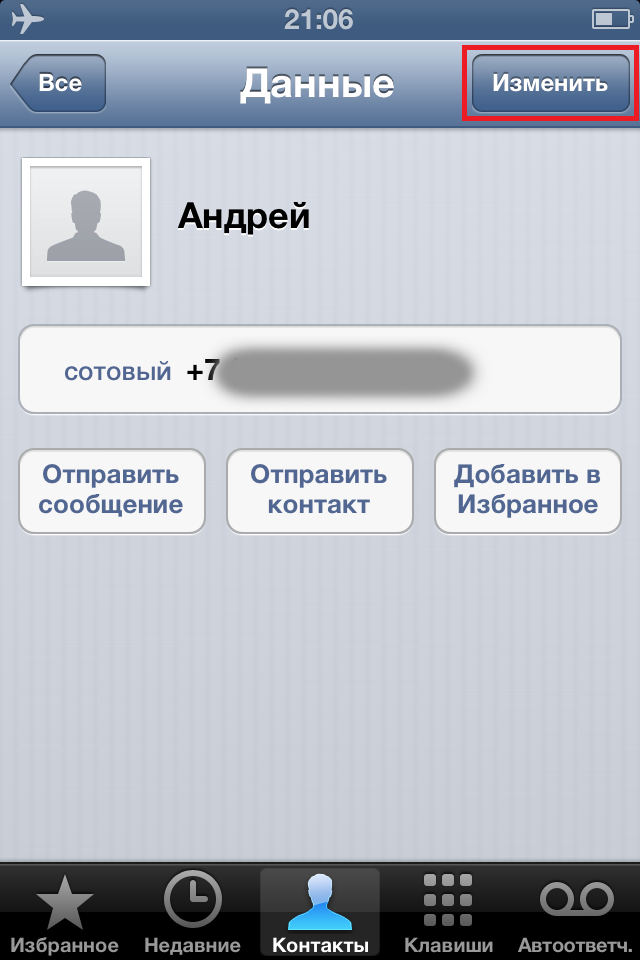Switch to the Избранное tab
Image resolution: width=640 pixels, height=960 pixels.
[65, 915]
